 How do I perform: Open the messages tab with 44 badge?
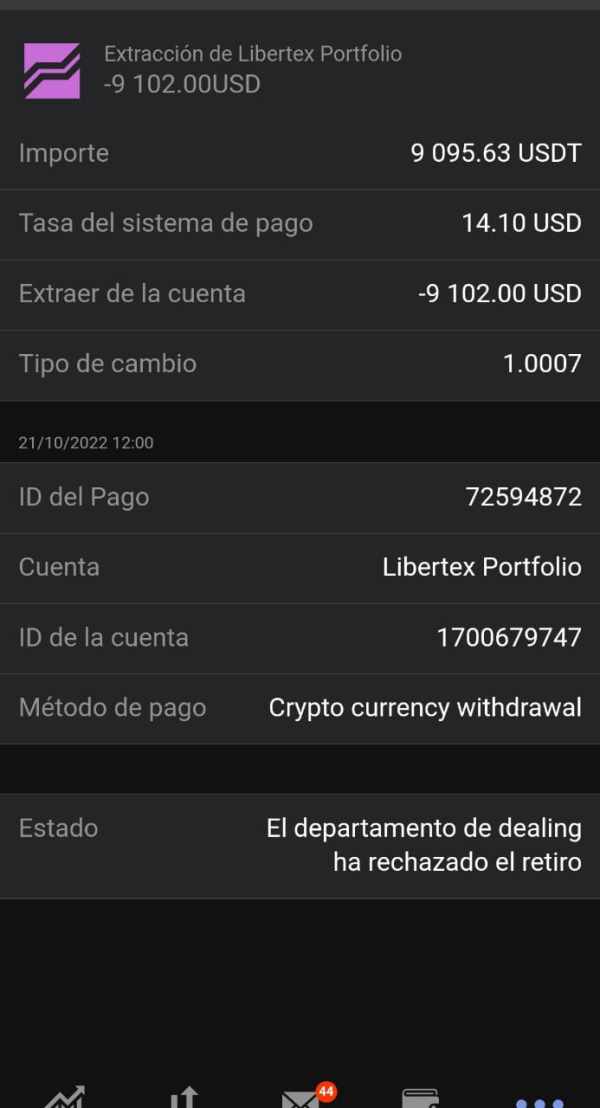pos(302,1097)
